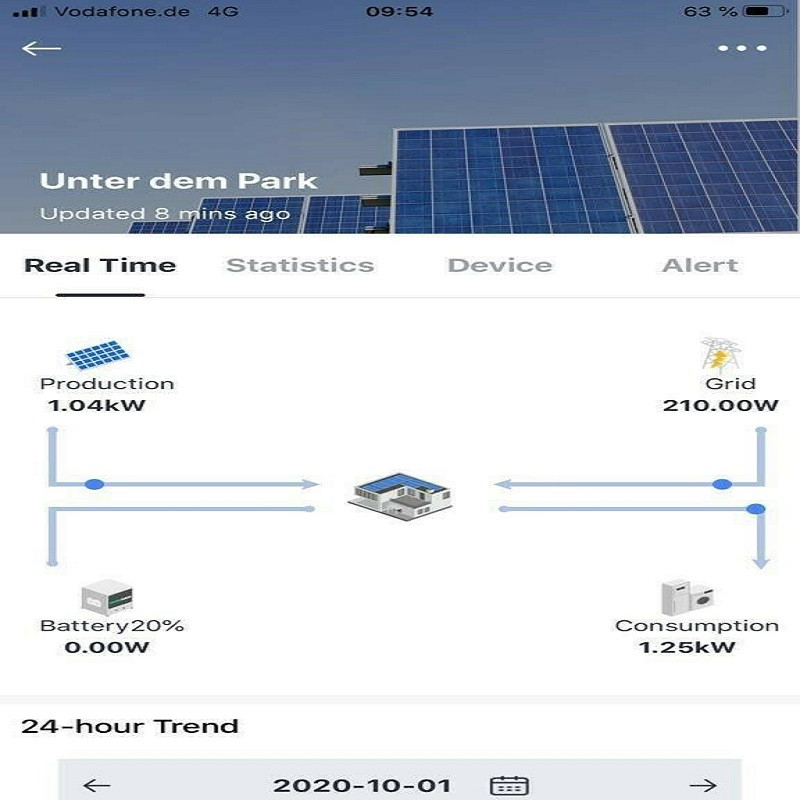Switch to the Statistics tab
The image size is (800, 800).
300,266
